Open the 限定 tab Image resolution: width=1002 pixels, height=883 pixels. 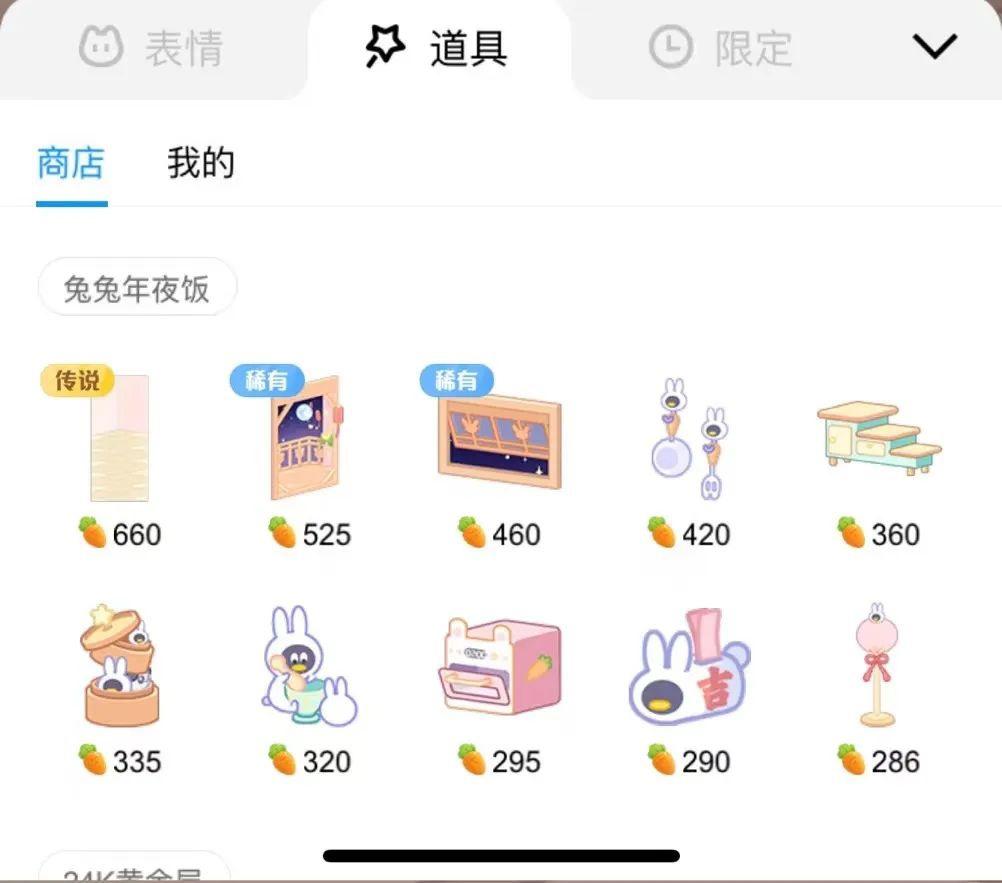[721, 48]
